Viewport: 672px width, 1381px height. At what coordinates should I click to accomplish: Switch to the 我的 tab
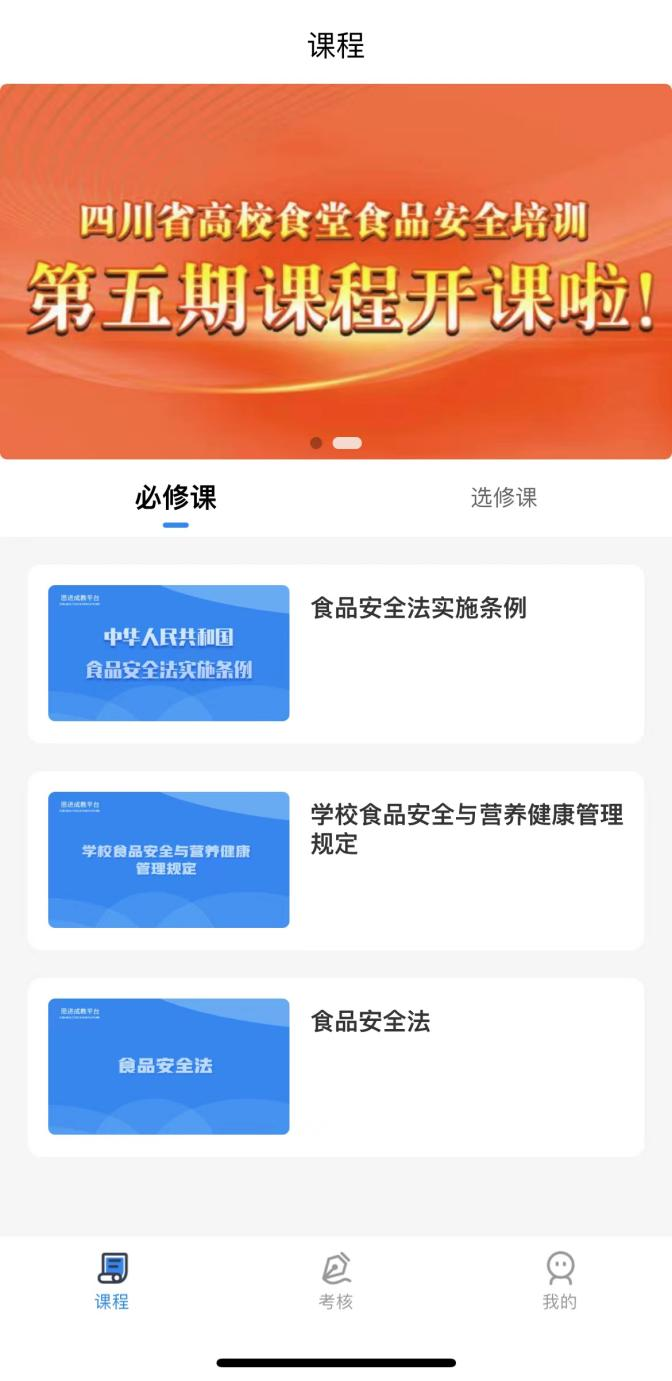click(560, 1280)
